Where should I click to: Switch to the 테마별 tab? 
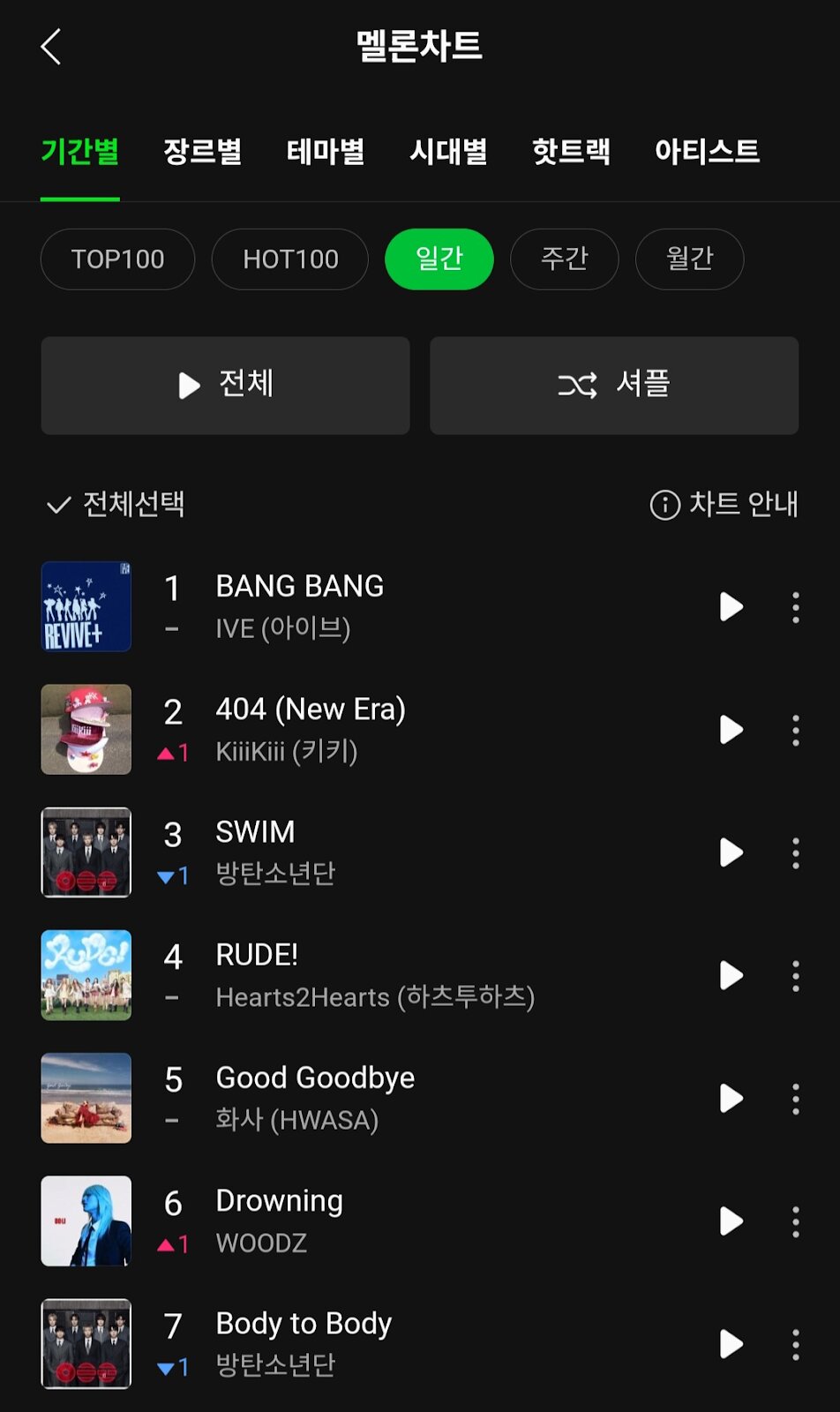[326, 151]
